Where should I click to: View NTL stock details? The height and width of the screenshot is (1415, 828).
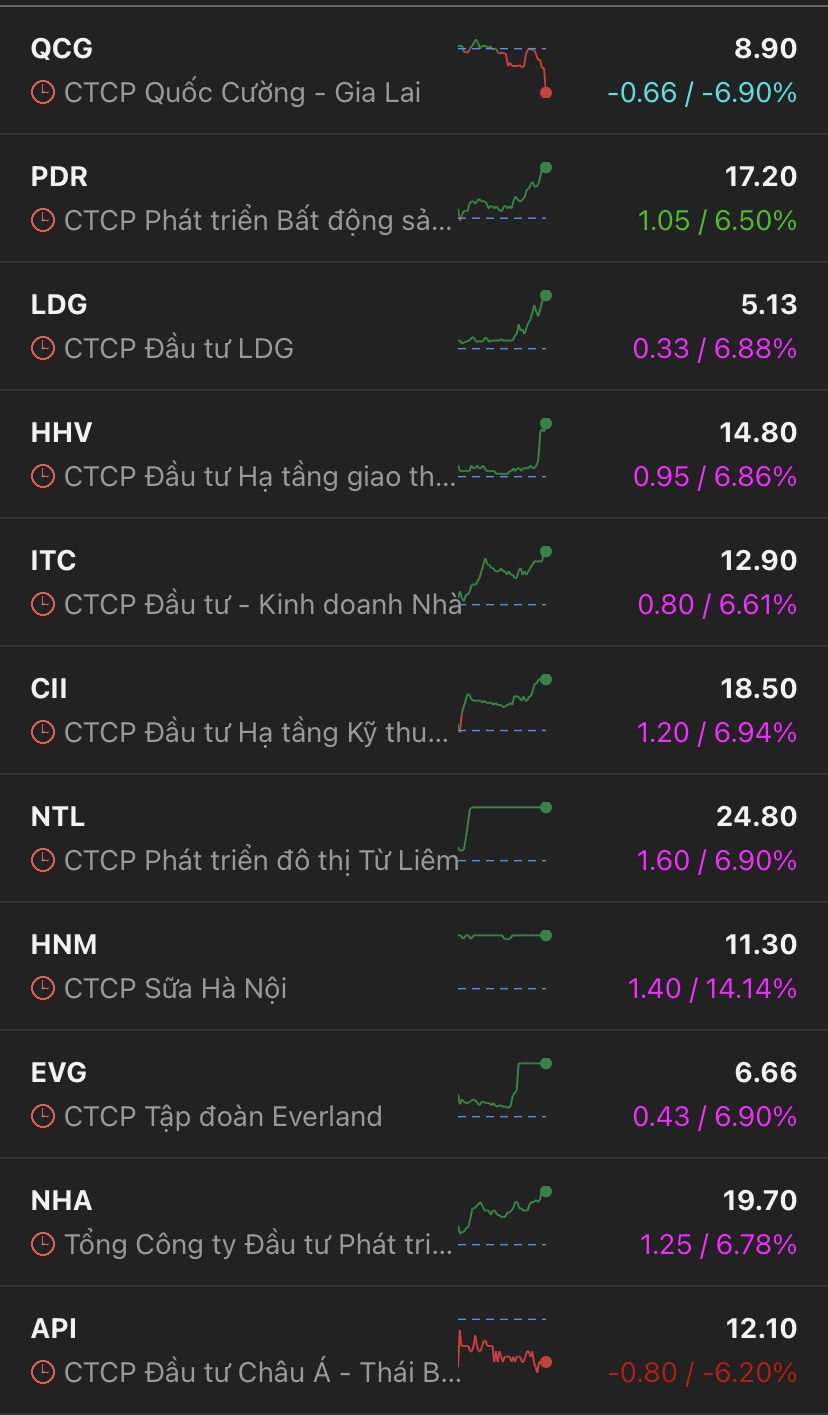(240, 838)
